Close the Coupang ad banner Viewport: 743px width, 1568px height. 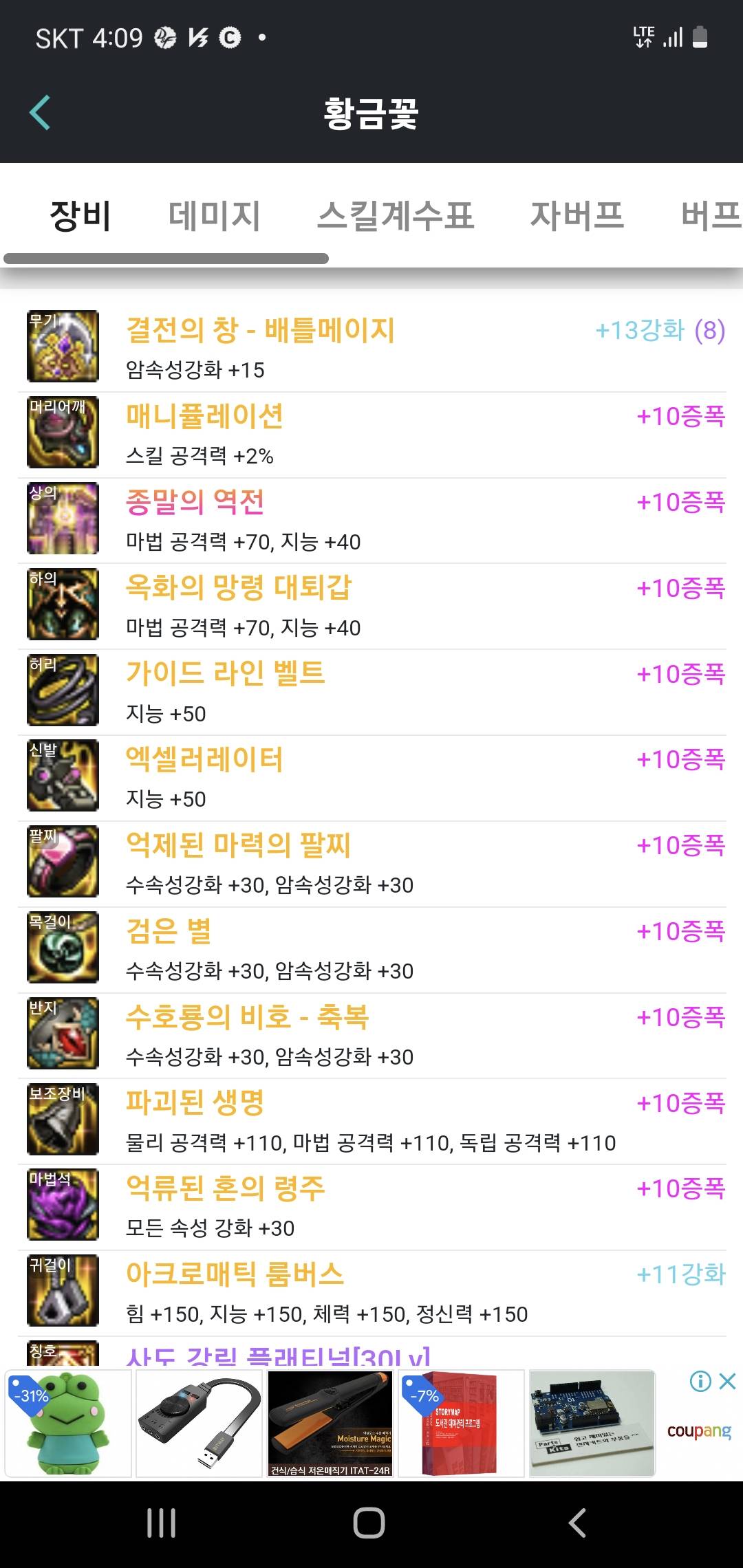(727, 1381)
